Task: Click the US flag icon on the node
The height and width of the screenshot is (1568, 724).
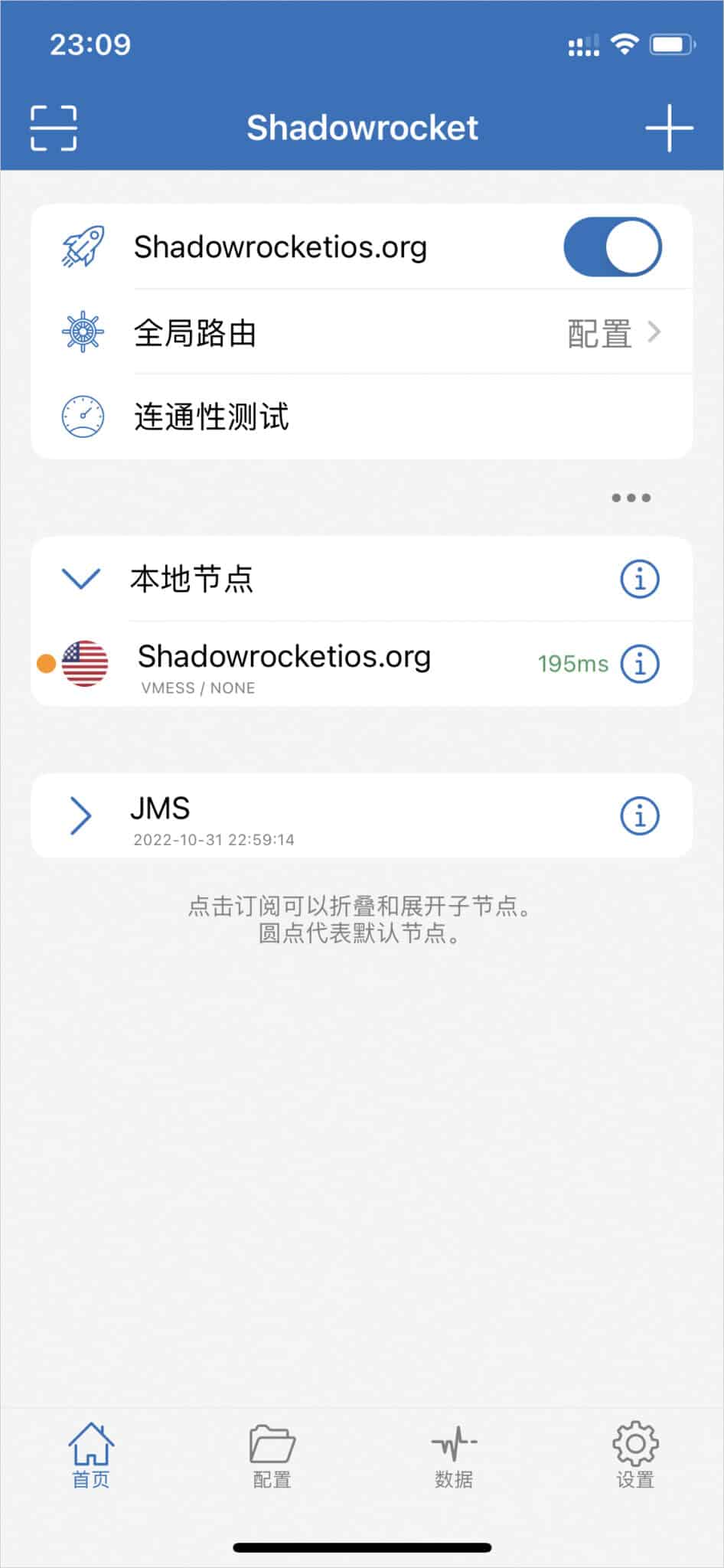Action: [x=86, y=663]
